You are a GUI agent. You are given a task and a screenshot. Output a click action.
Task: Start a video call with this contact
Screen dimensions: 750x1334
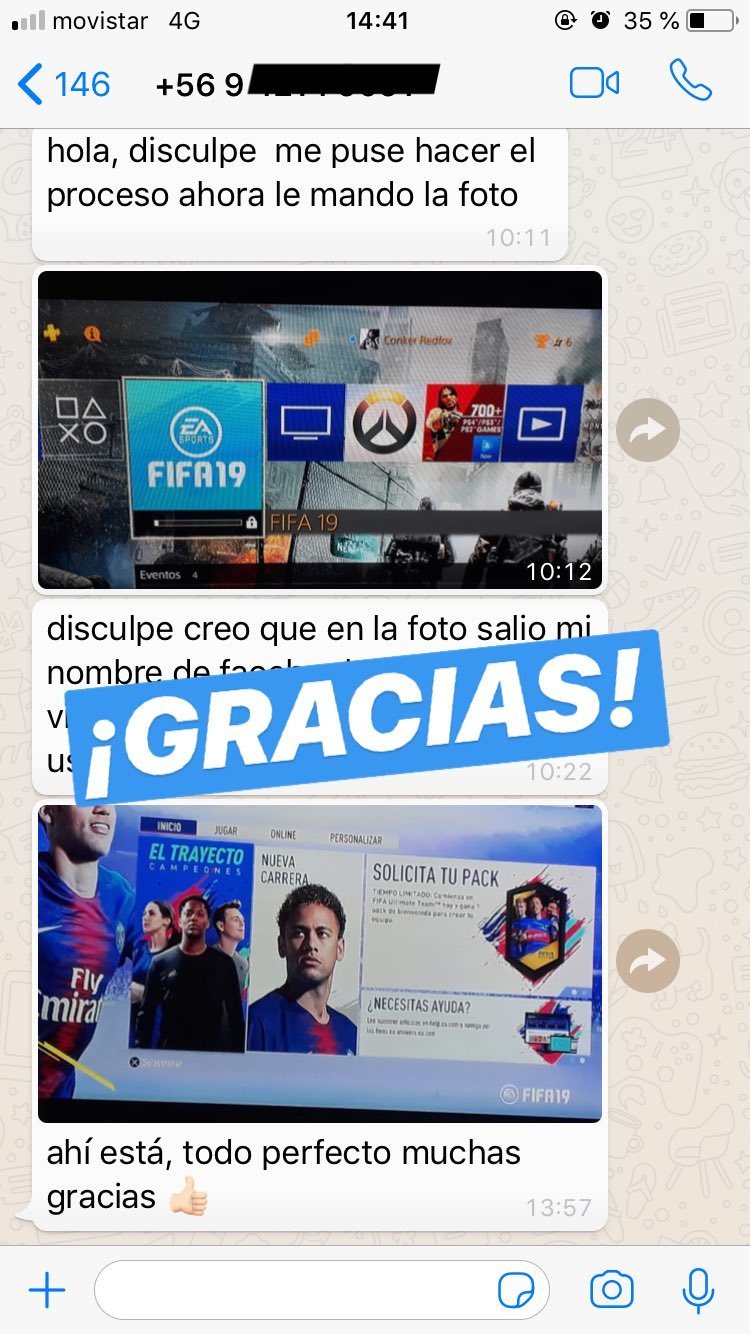click(x=594, y=83)
